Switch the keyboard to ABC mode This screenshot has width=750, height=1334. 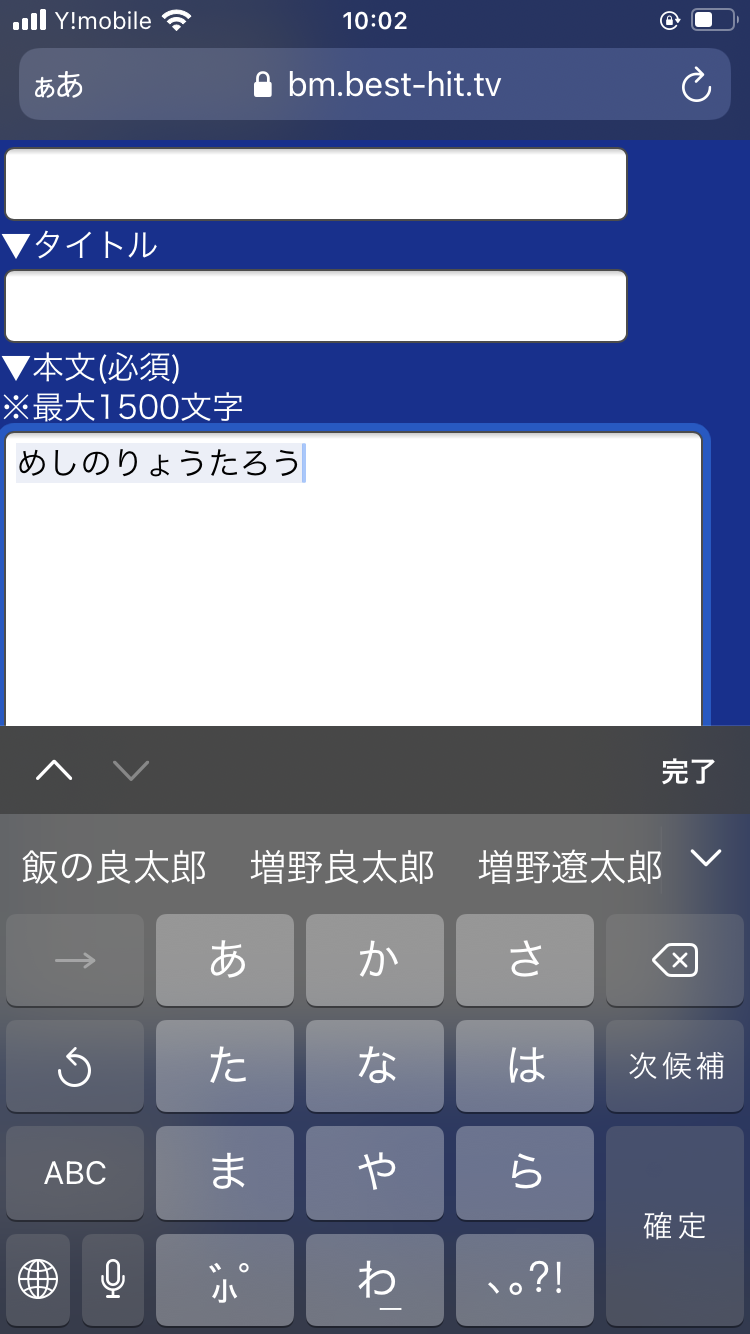75,1172
